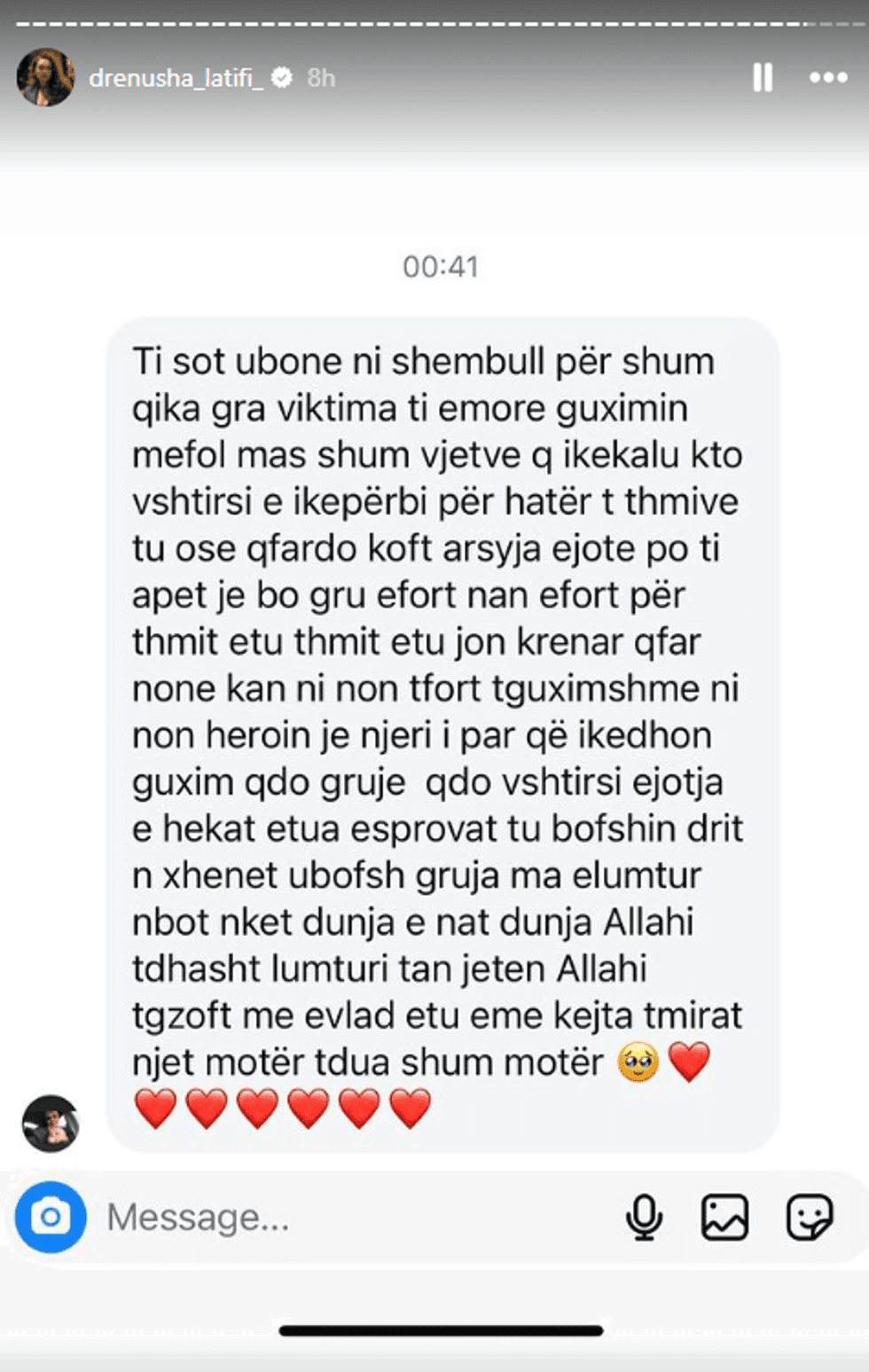Tap drenusha_latifi_ profile picture in story header
This screenshot has height=1372, width=869.
click(x=45, y=78)
